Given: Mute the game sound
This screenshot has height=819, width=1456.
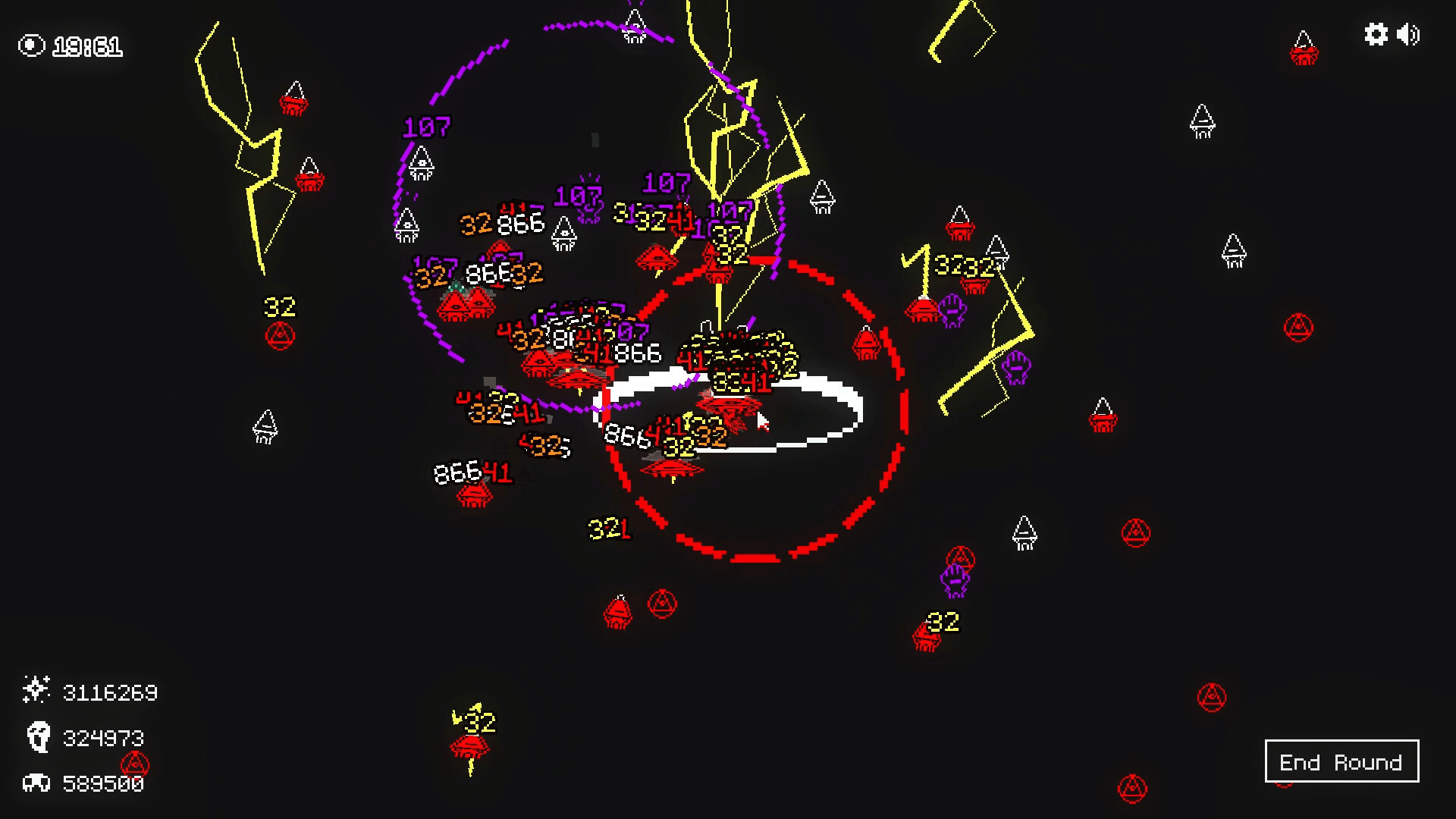Looking at the screenshot, I should [1408, 35].
